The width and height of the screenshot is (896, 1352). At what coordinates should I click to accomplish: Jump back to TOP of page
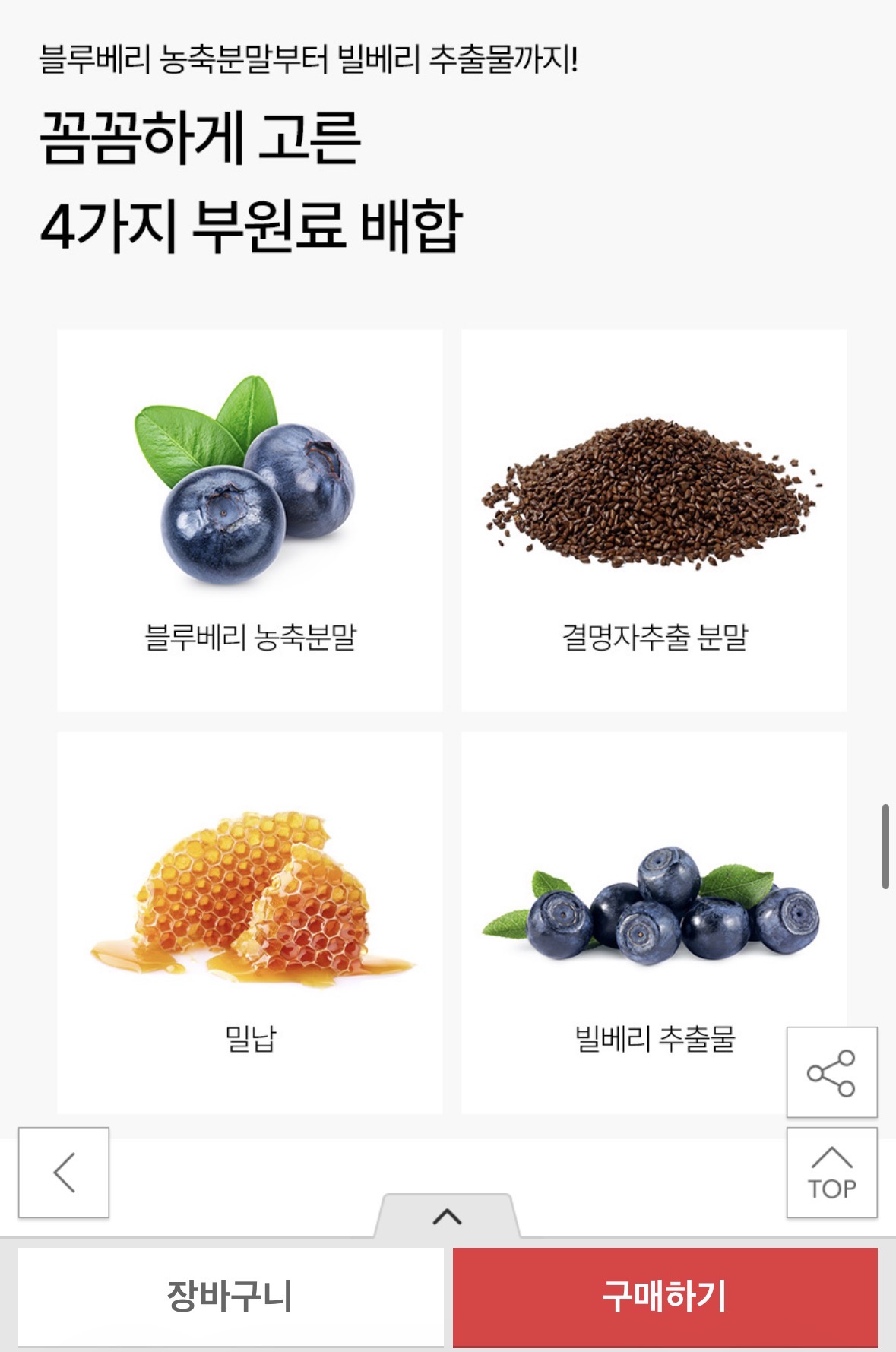tap(831, 1173)
